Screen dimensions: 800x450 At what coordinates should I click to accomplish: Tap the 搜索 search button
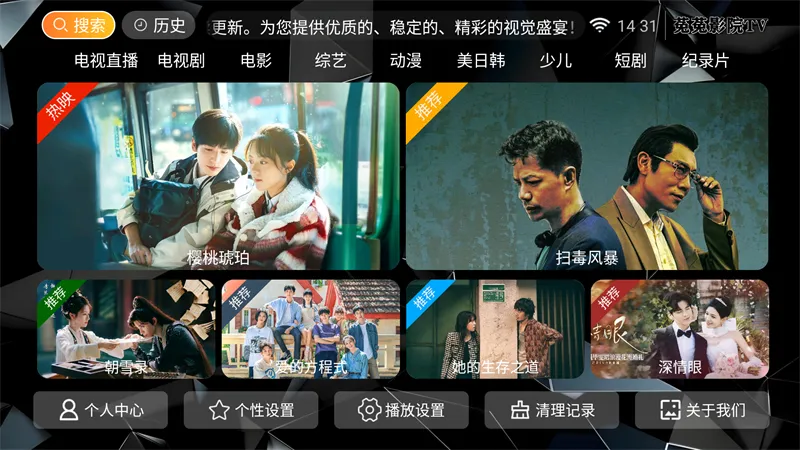pyautogui.click(x=78, y=25)
